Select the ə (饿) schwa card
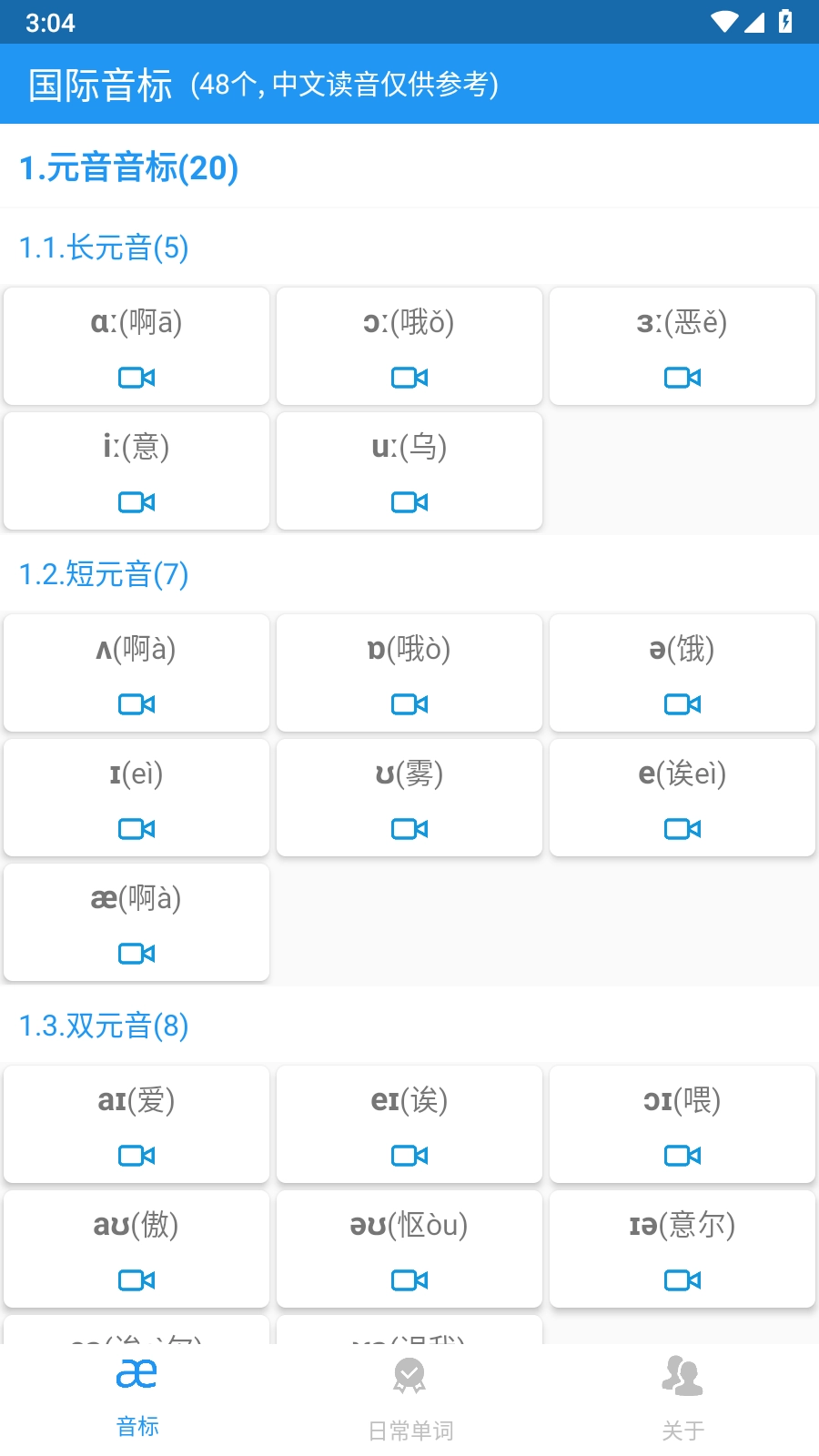This screenshot has height=1456, width=819. pyautogui.click(x=682, y=672)
